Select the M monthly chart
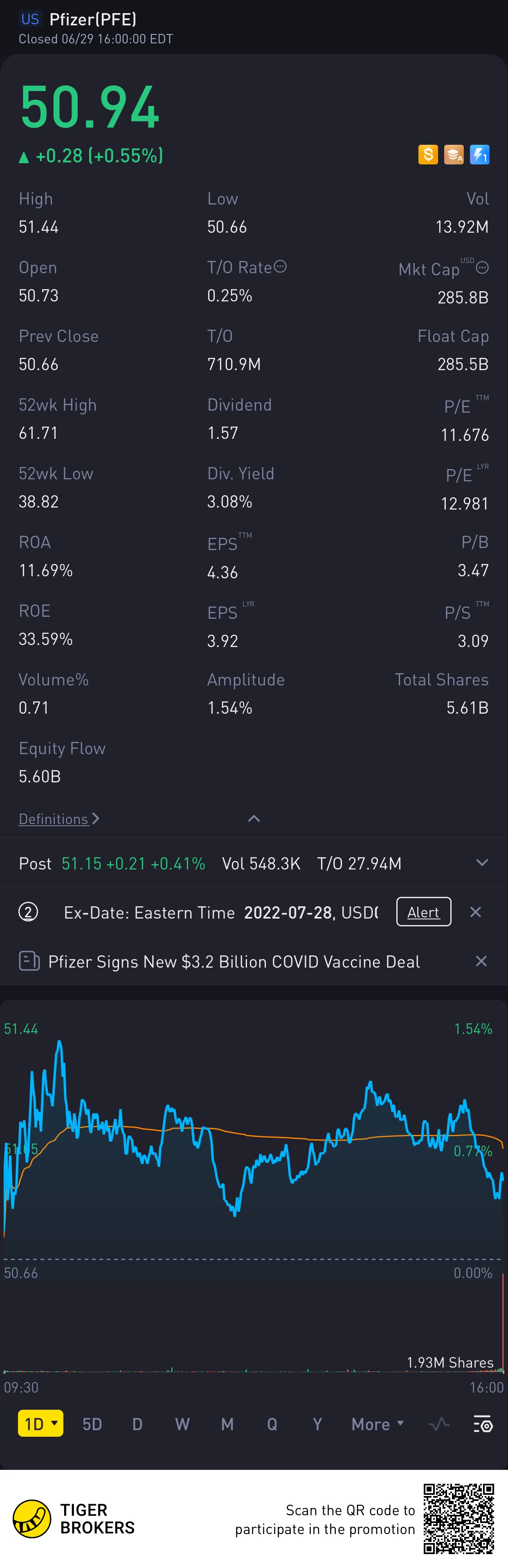This screenshot has width=508, height=1568. pos(227,1424)
